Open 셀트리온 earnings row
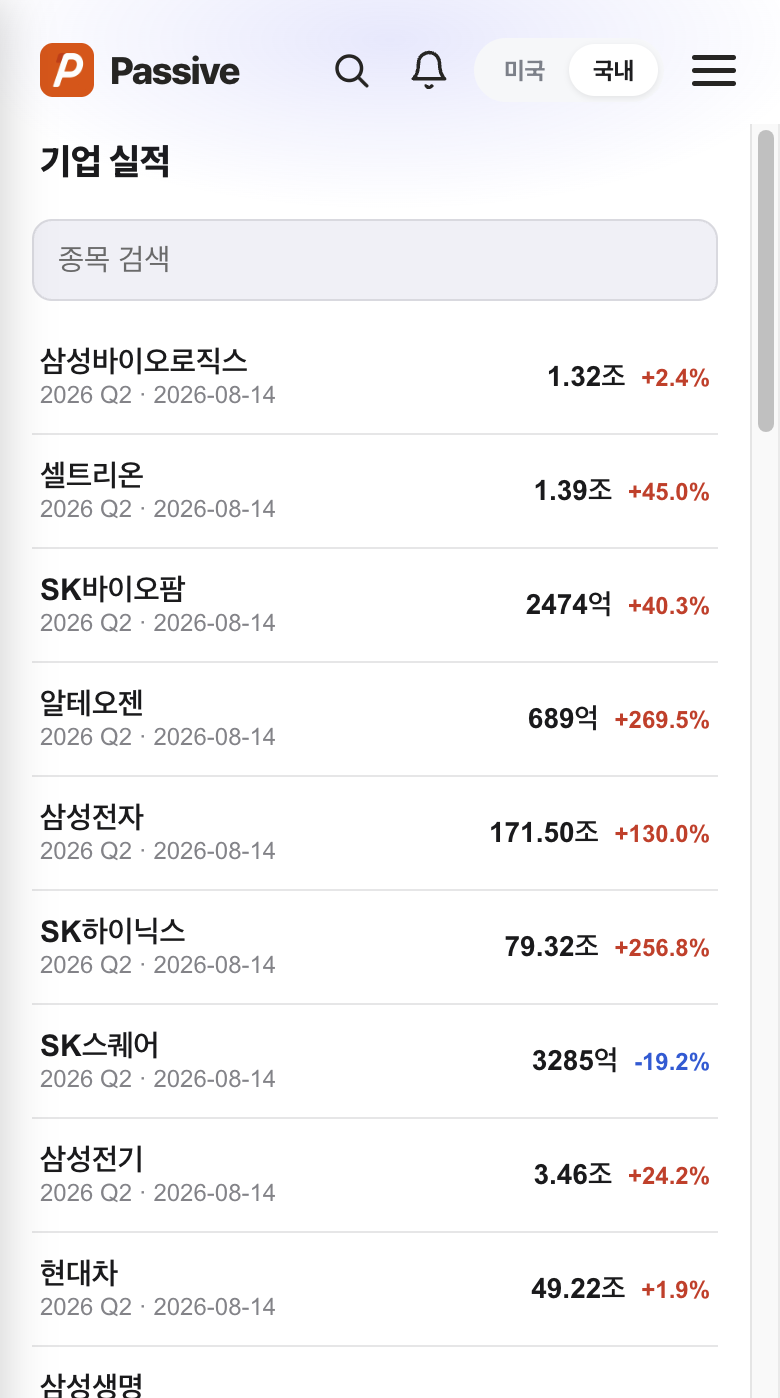Viewport: 780px width, 1398px height. (x=375, y=491)
